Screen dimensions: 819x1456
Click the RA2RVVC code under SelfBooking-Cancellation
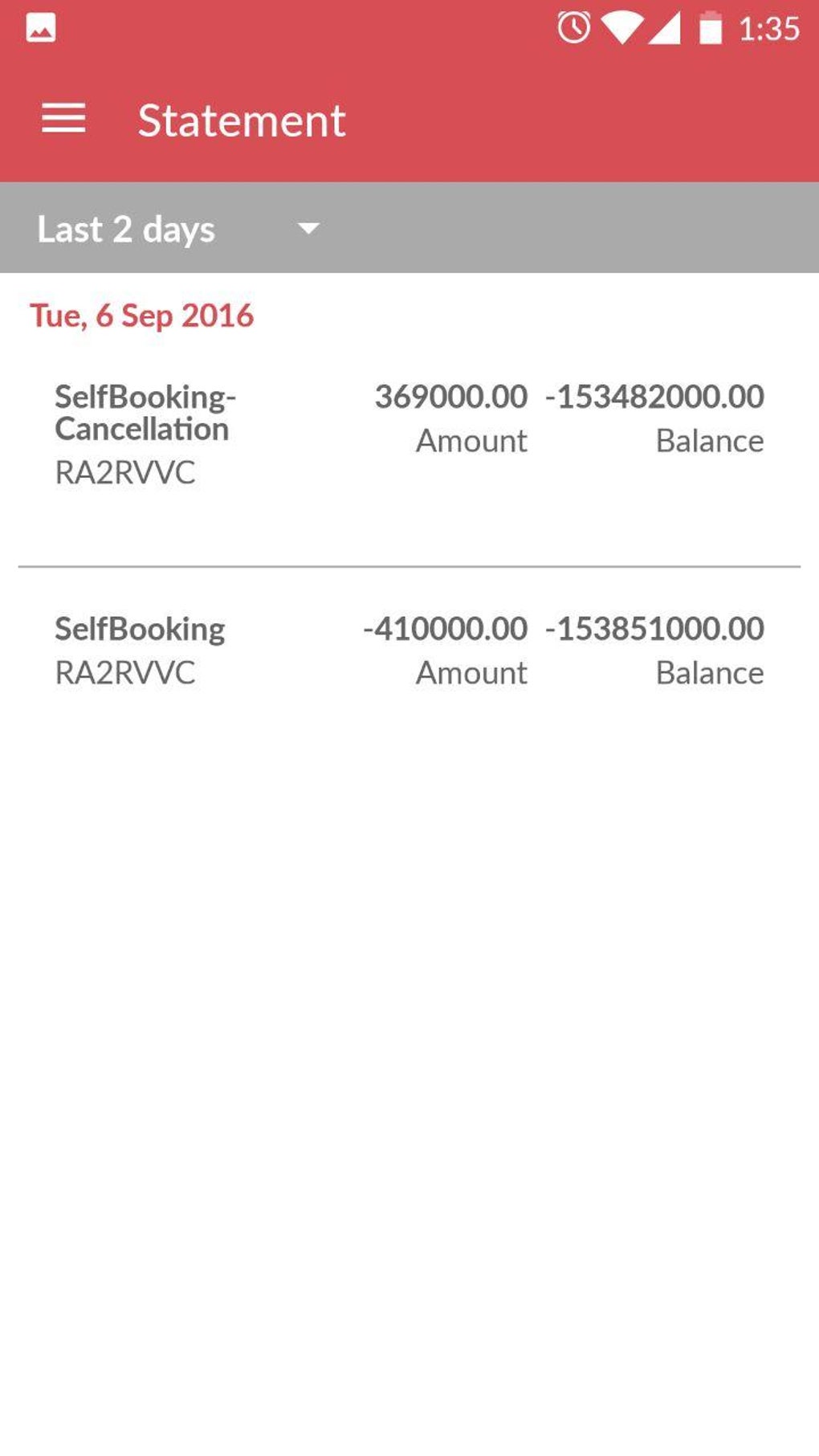(125, 473)
